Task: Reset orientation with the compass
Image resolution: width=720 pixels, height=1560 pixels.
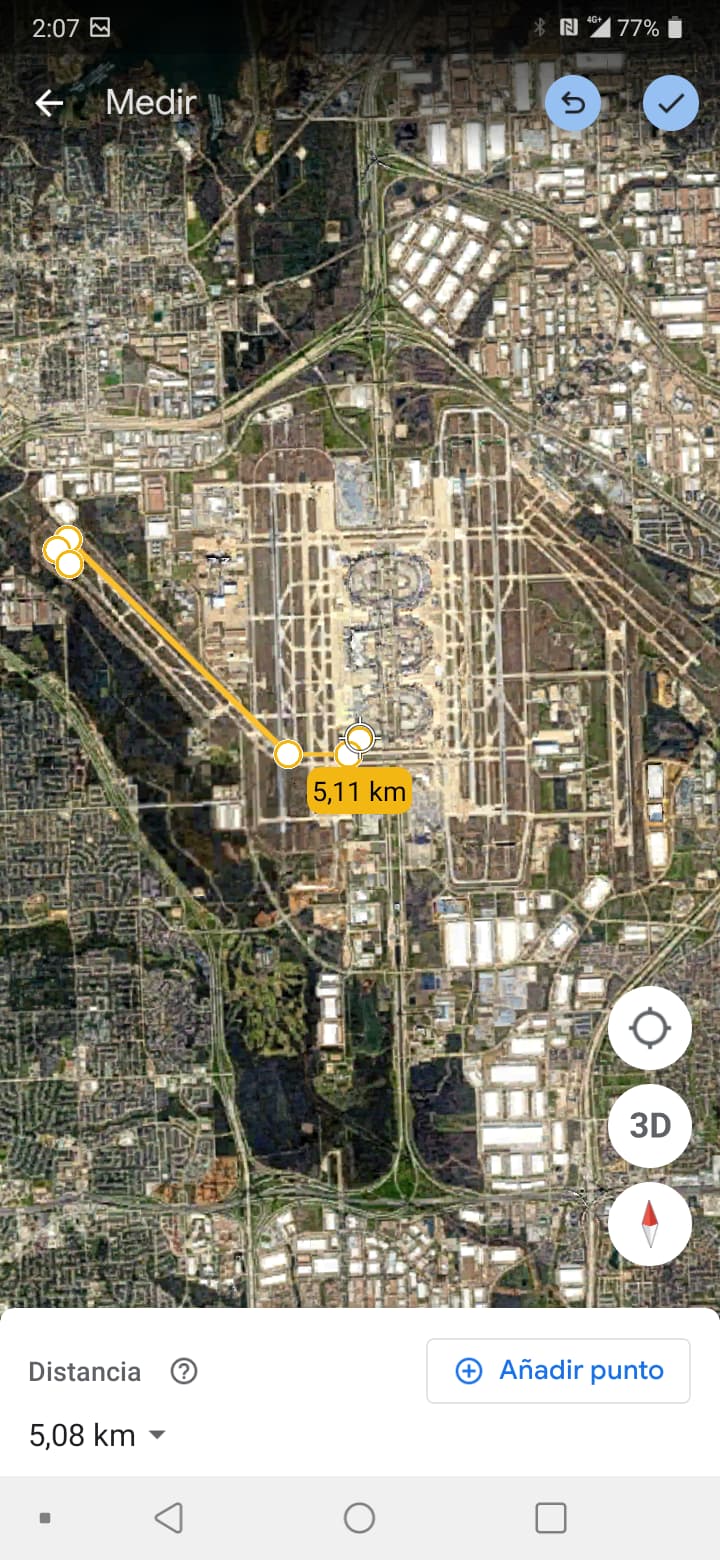Action: [650, 1224]
